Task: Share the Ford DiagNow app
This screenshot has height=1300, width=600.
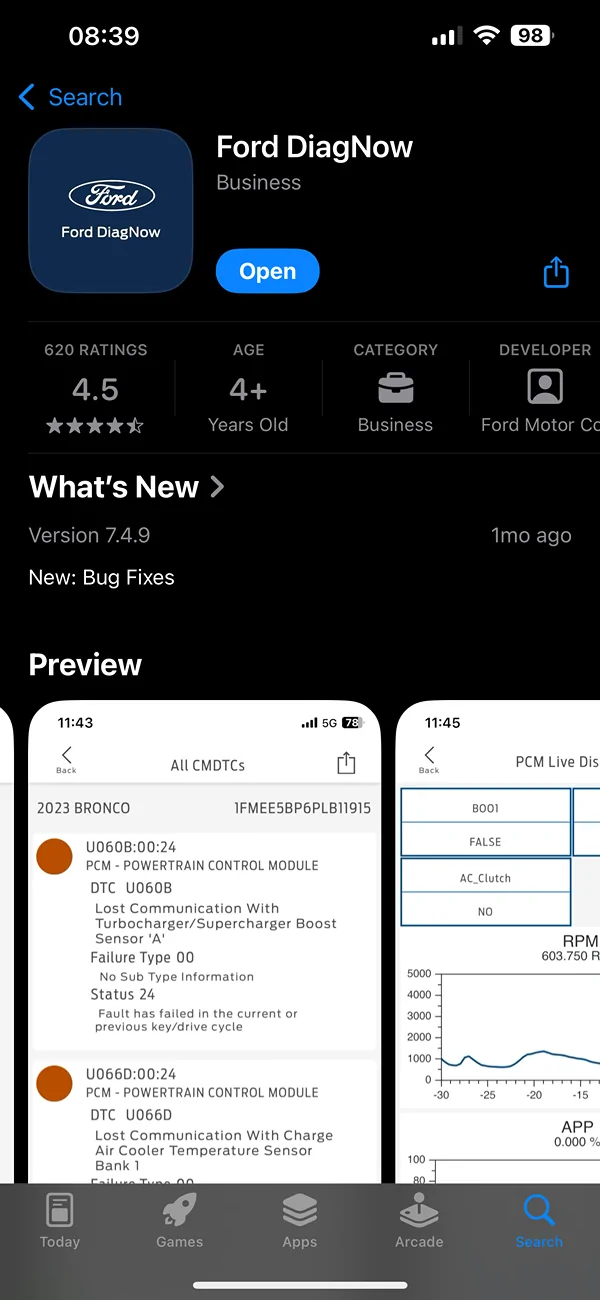Action: (x=556, y=272)
